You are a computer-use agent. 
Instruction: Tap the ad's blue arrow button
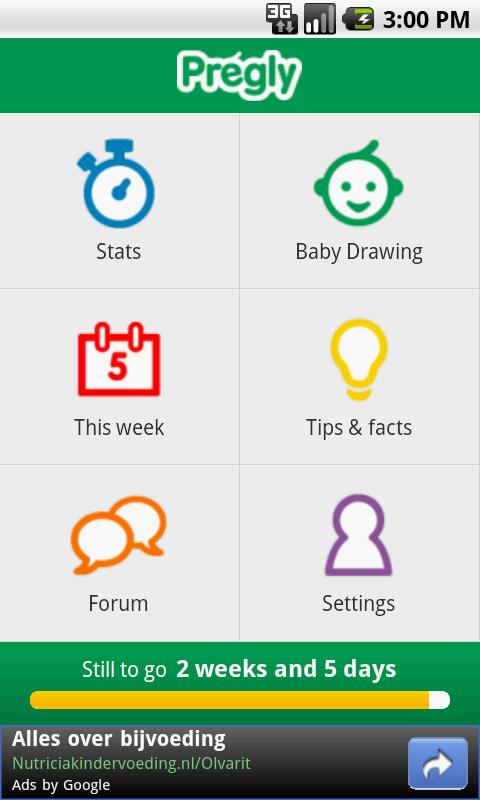[438, 763]
